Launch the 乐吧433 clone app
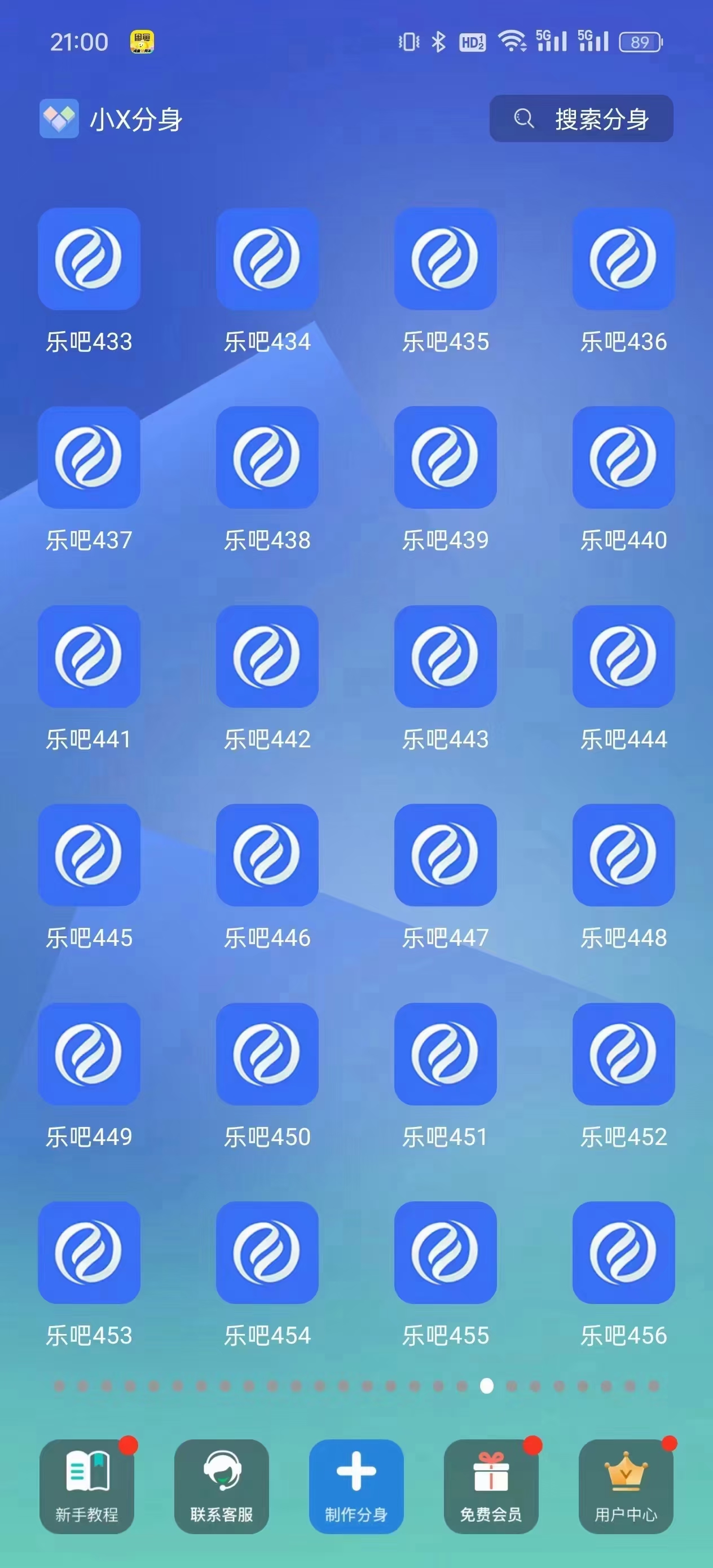 89,259
